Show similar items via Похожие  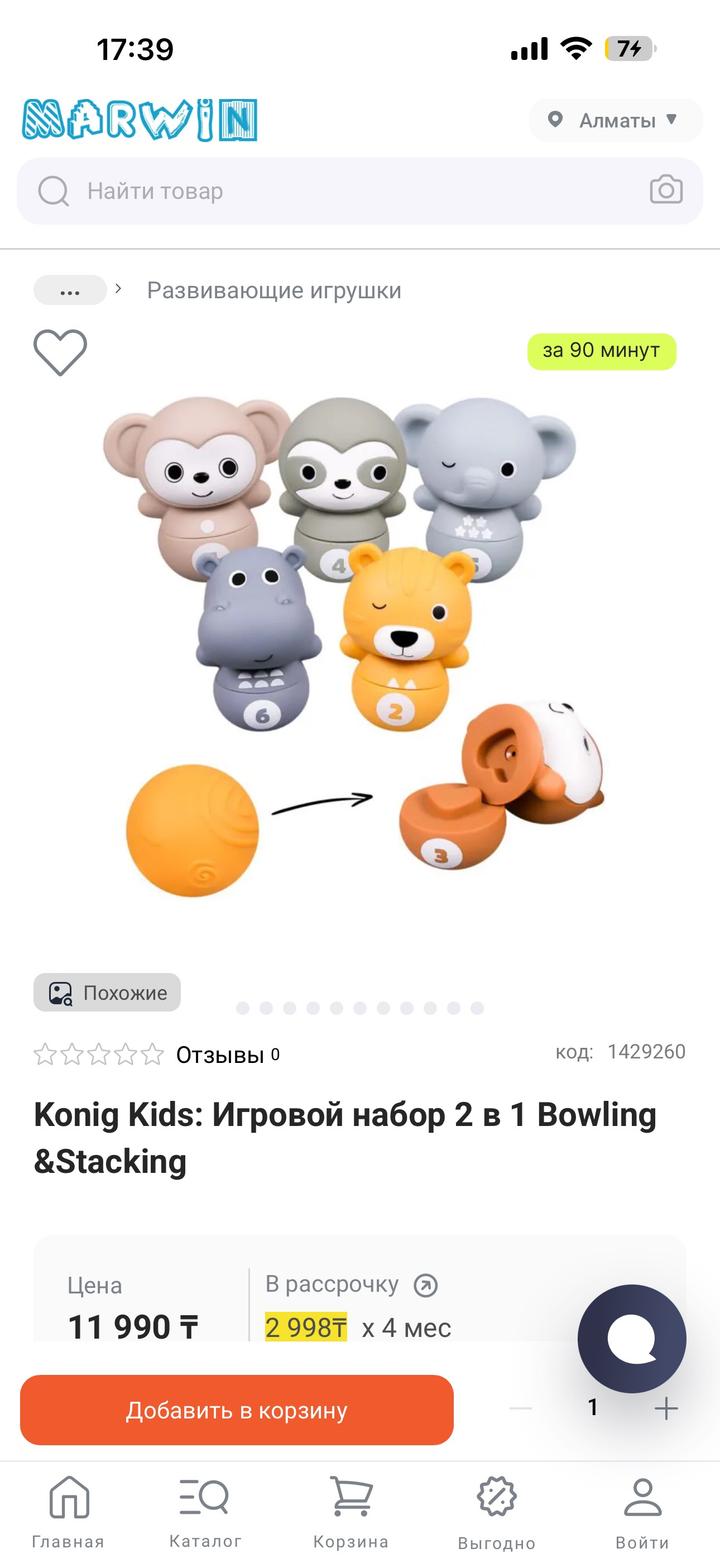click(107, 993)
